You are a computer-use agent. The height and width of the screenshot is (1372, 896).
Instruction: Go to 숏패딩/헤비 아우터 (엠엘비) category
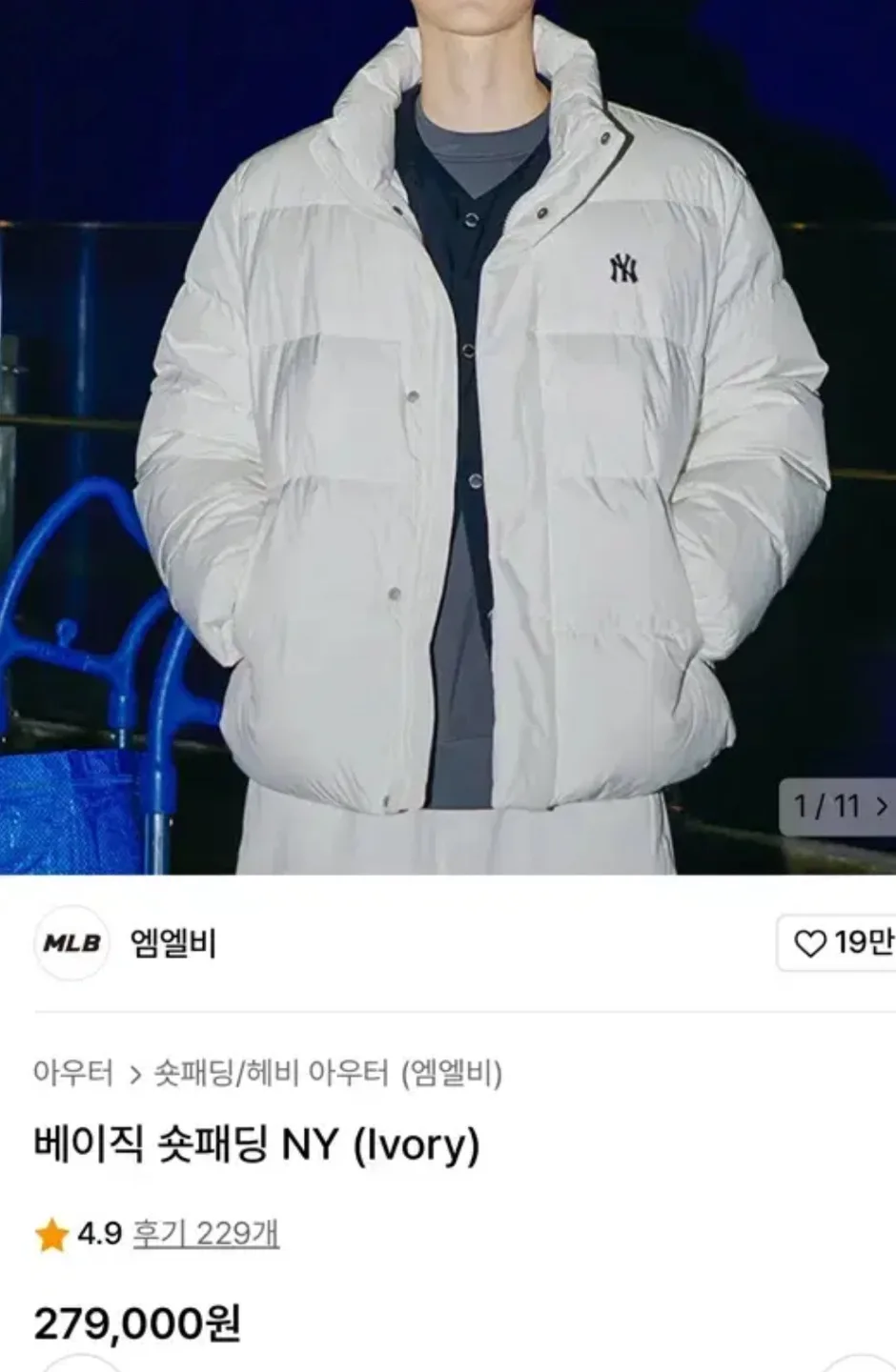[x=327, y=1073]
